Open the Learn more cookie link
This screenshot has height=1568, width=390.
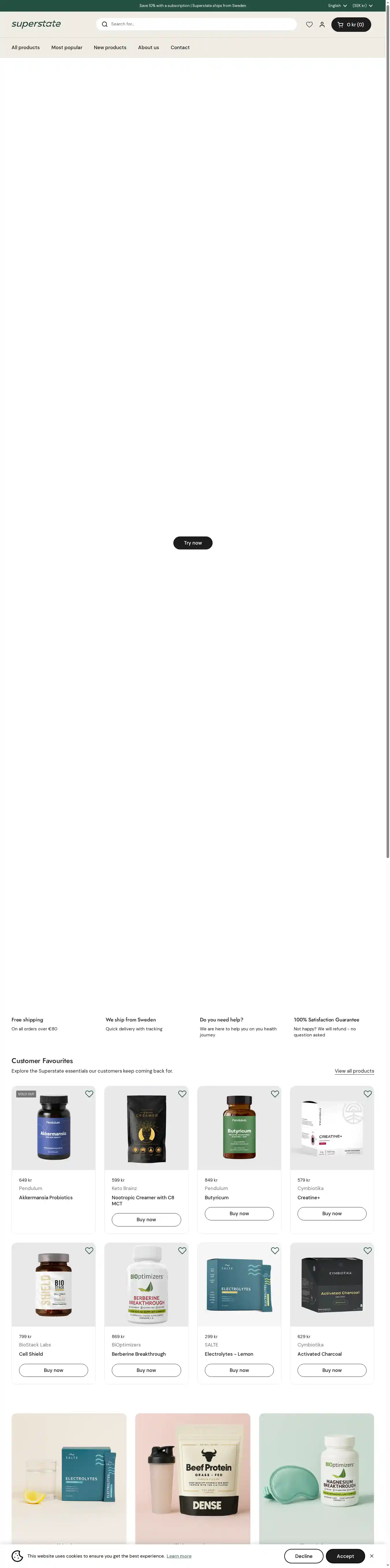click(x=179, y=1556)
